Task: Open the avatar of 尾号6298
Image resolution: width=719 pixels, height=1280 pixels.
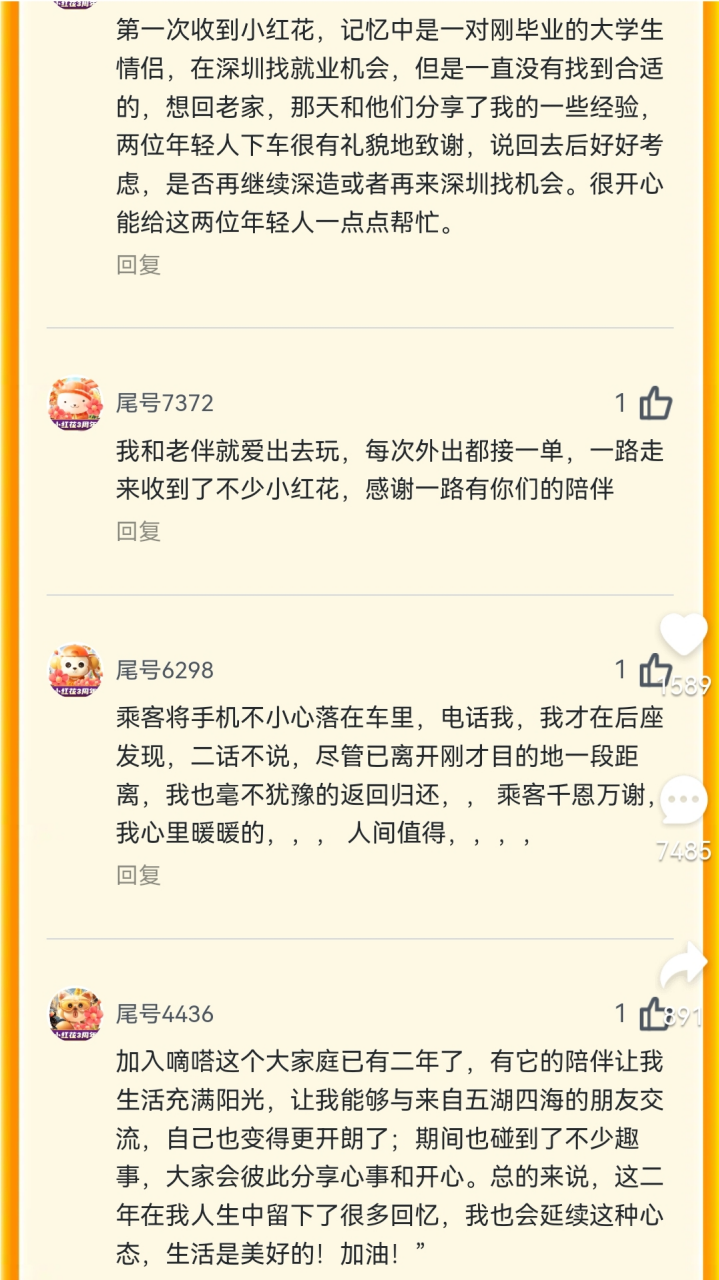Action: 76,670
